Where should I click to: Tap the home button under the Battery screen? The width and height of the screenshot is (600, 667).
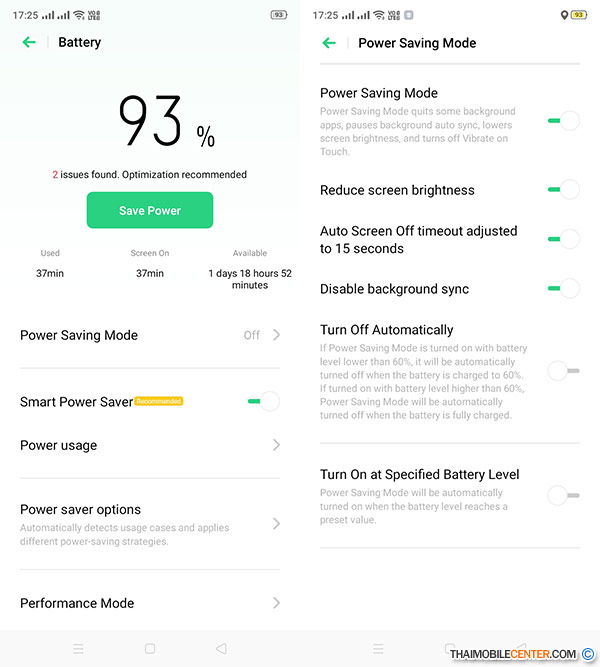coord(150,649)
